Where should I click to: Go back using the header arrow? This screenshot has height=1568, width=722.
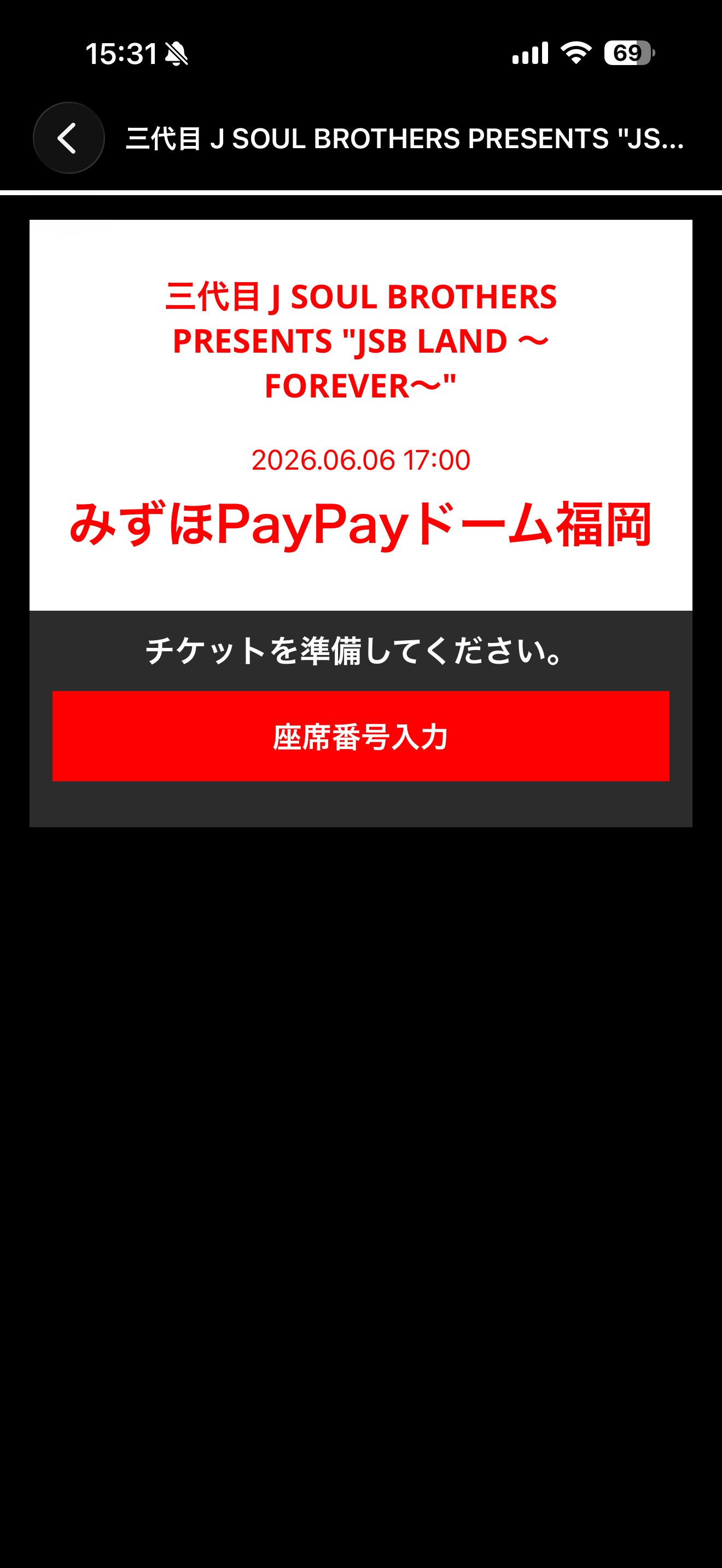69,138
